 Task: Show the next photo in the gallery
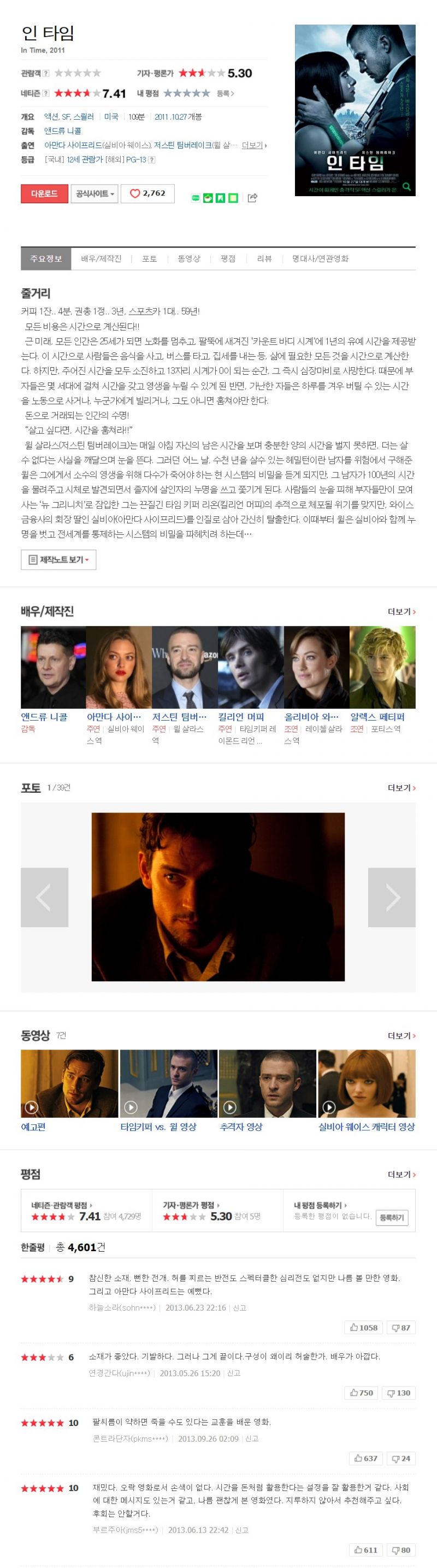click(392, 897)
